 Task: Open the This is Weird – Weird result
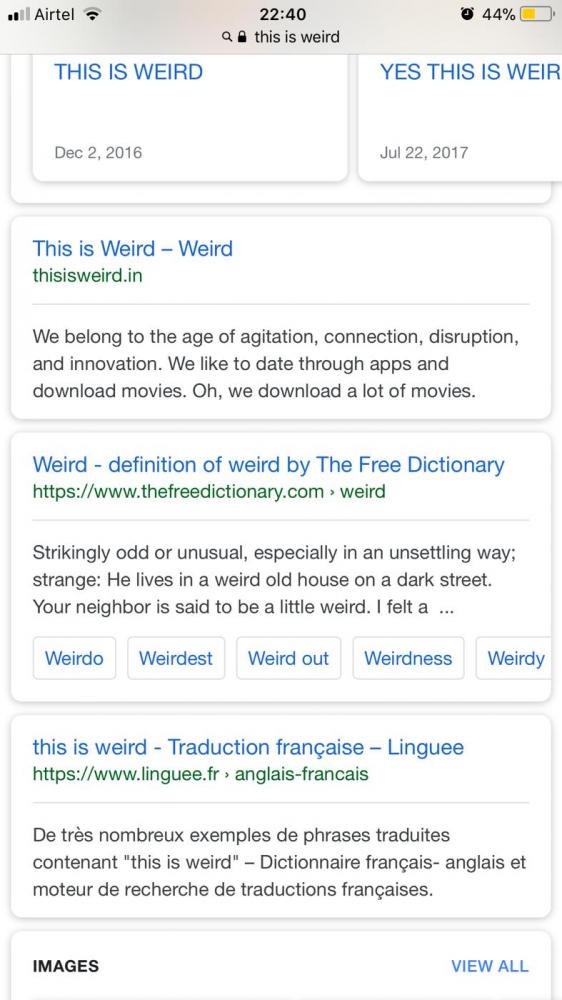point(133,248)
